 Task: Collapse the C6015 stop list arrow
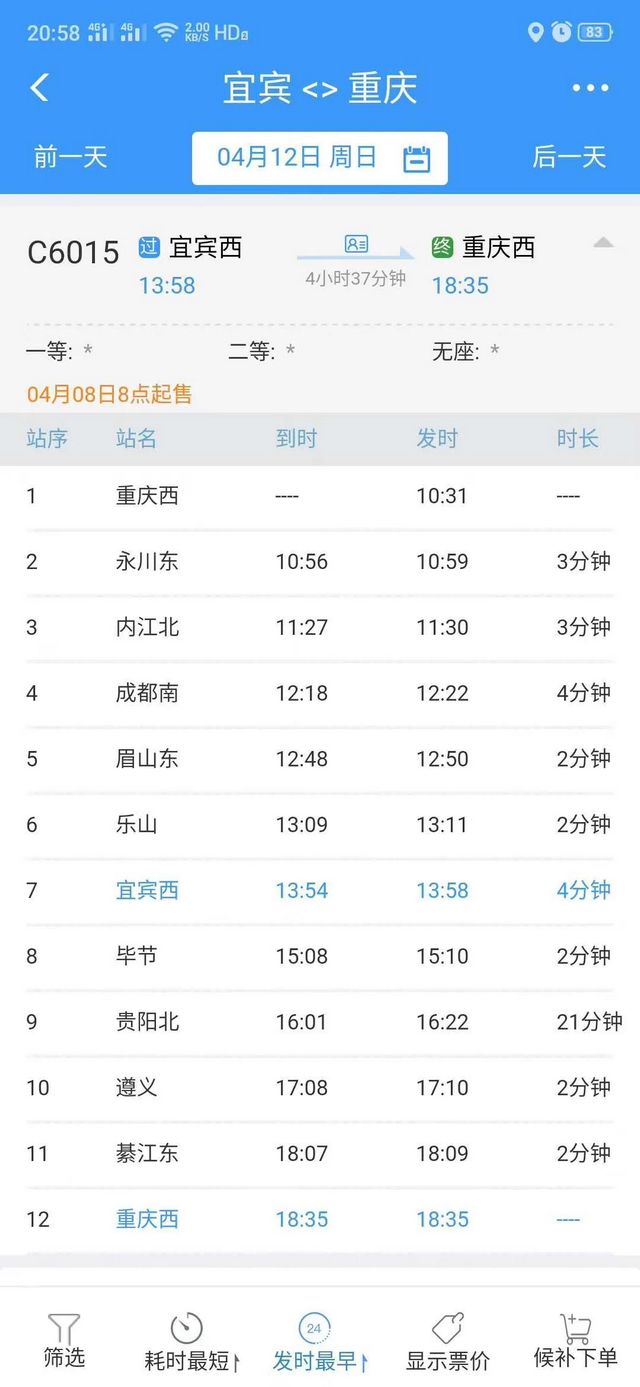point(602,243)
